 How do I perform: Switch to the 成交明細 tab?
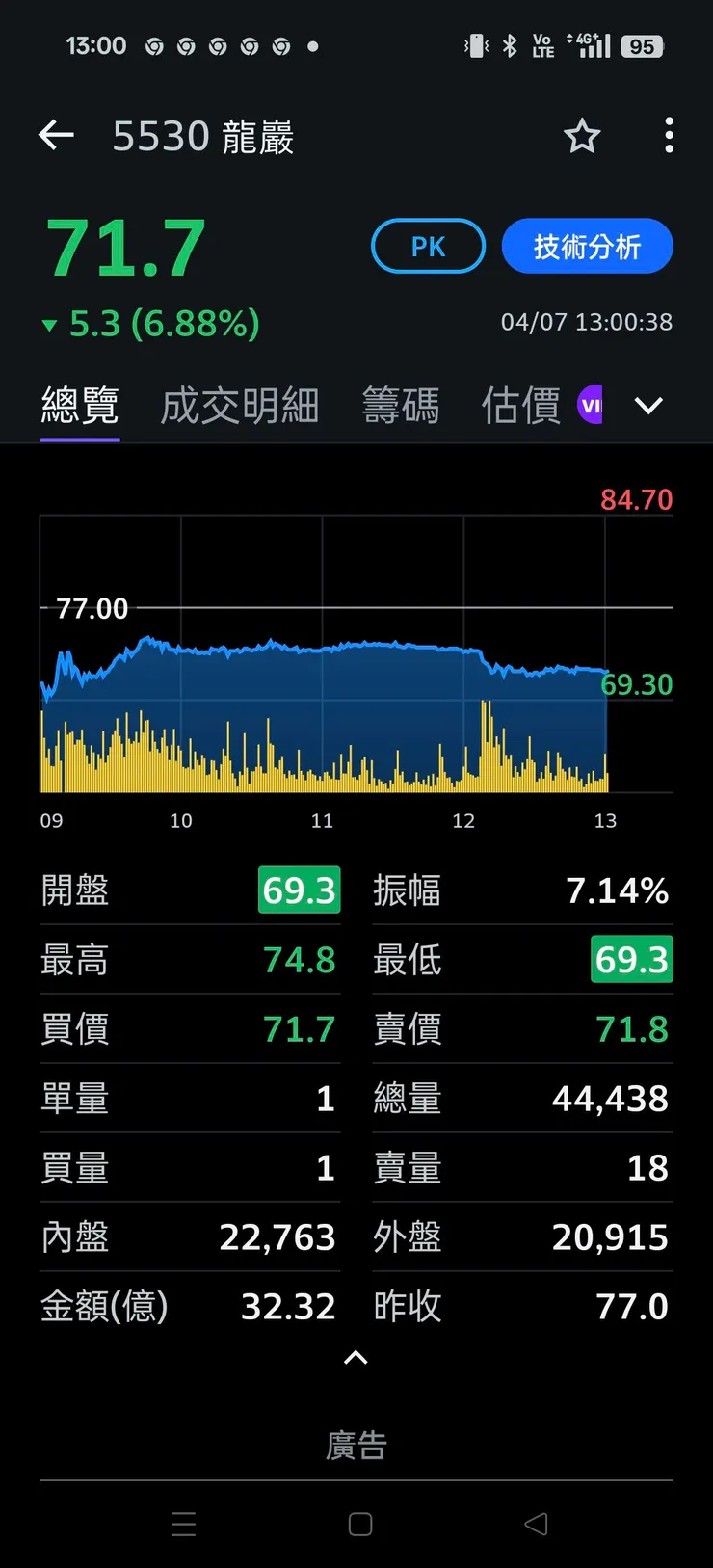click(x=239, y=405)
